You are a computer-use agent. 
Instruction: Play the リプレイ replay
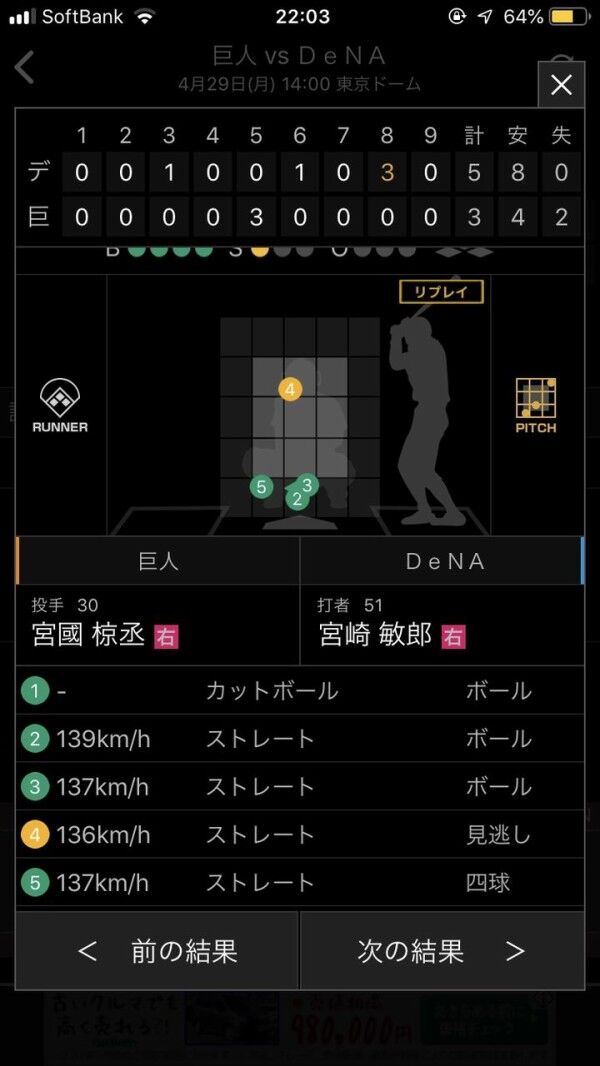tap(441, 292)
